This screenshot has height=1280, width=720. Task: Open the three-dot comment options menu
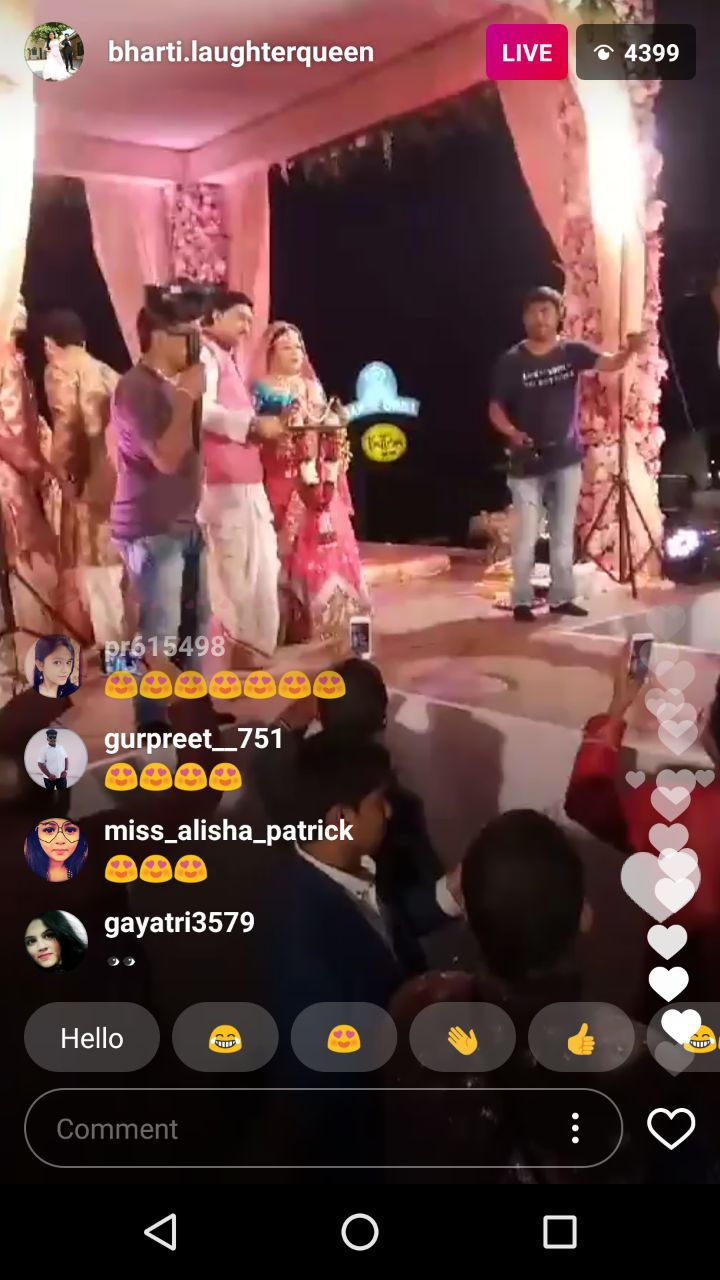coord(575,1128)
